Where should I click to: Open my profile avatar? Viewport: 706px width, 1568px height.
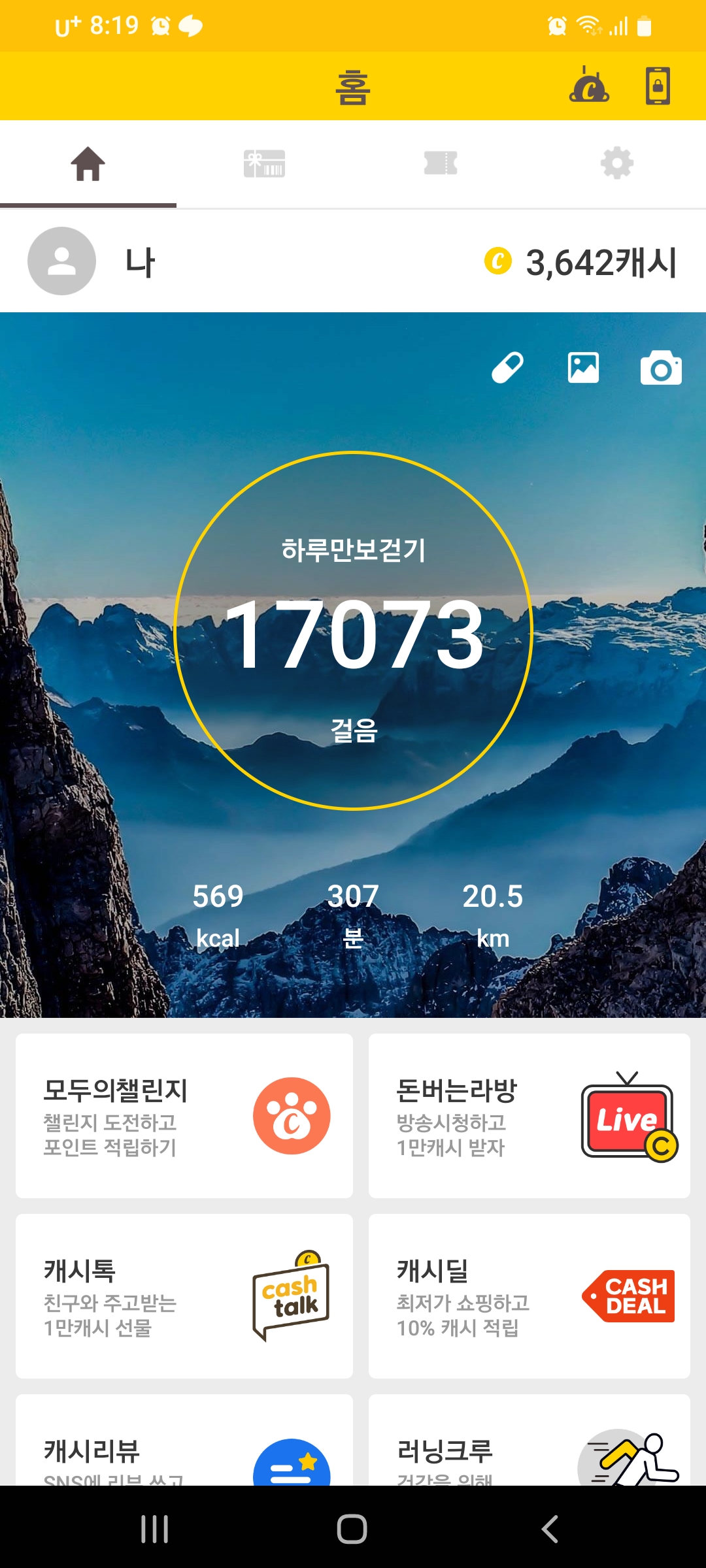click(x=61, y=261)
